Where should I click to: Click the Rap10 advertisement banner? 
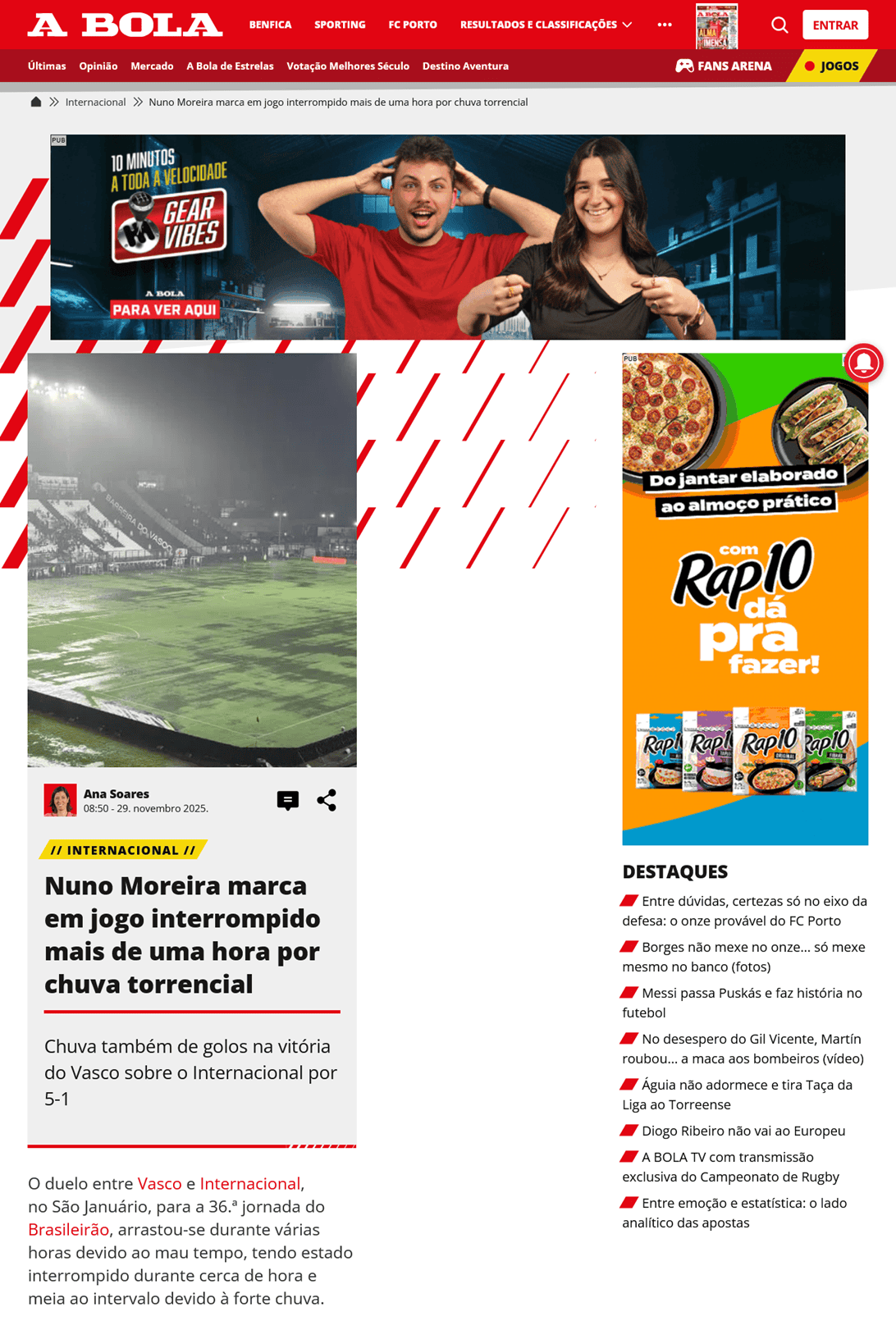click(743, 599)
